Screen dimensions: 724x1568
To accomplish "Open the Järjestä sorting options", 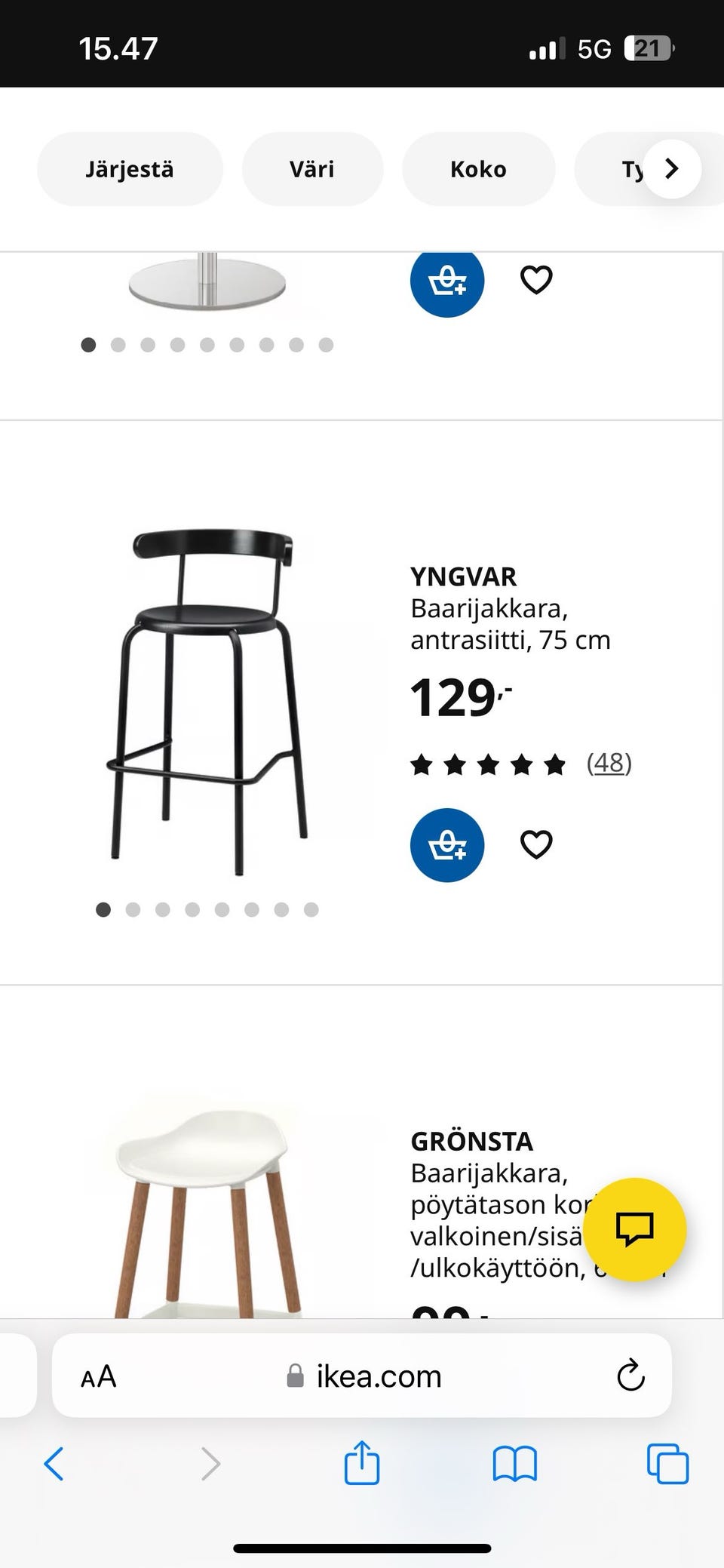I will [x=130, y=168].
